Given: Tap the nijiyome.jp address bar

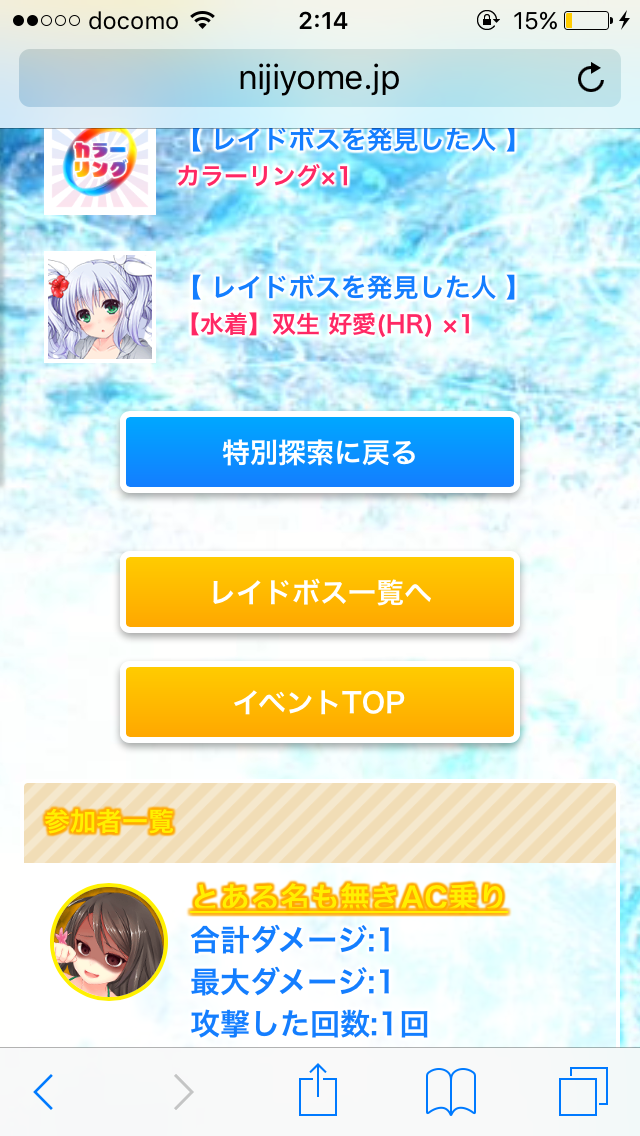Looking at the screenshot, I should click(x=300, y=78).
